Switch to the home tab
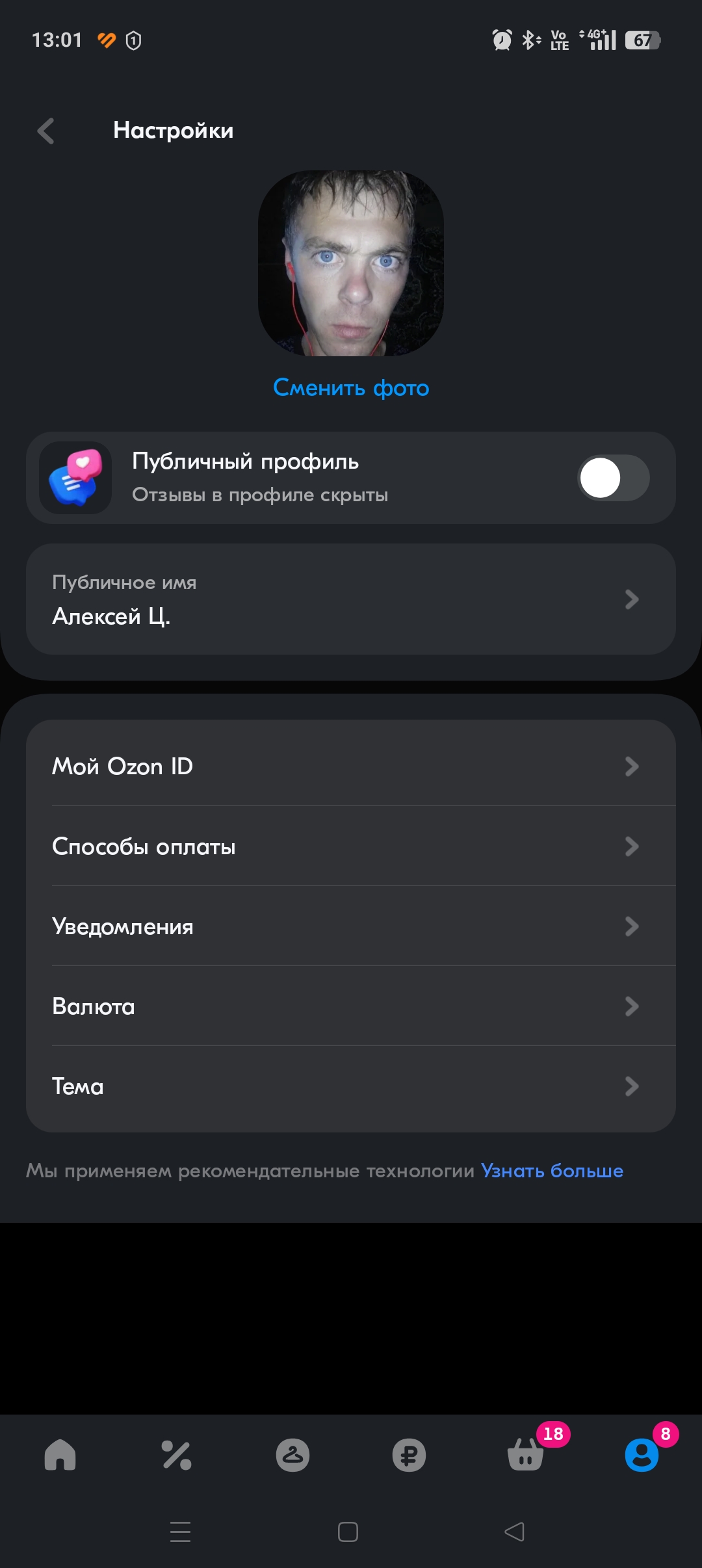This screenshot has height=1568, width=702. point(60,1455)
